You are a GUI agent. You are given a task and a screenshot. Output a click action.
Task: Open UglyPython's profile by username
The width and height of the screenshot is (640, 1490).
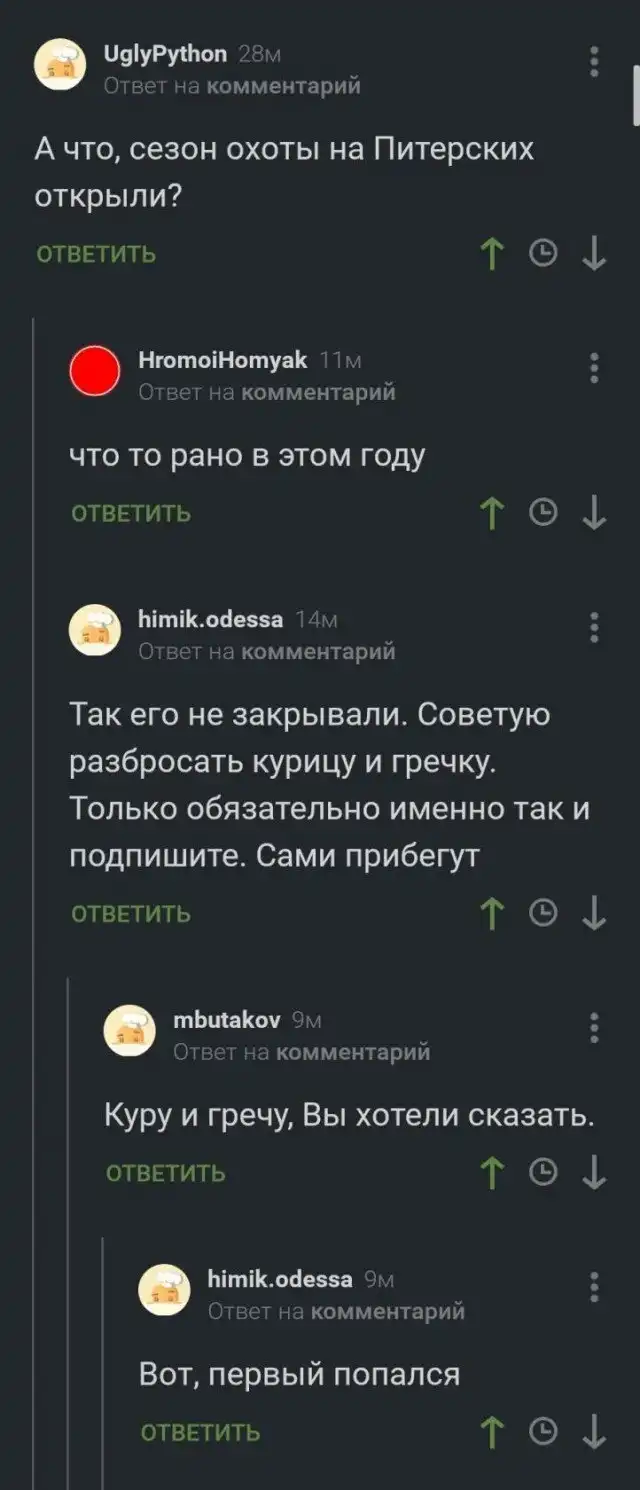click(165, 54)
